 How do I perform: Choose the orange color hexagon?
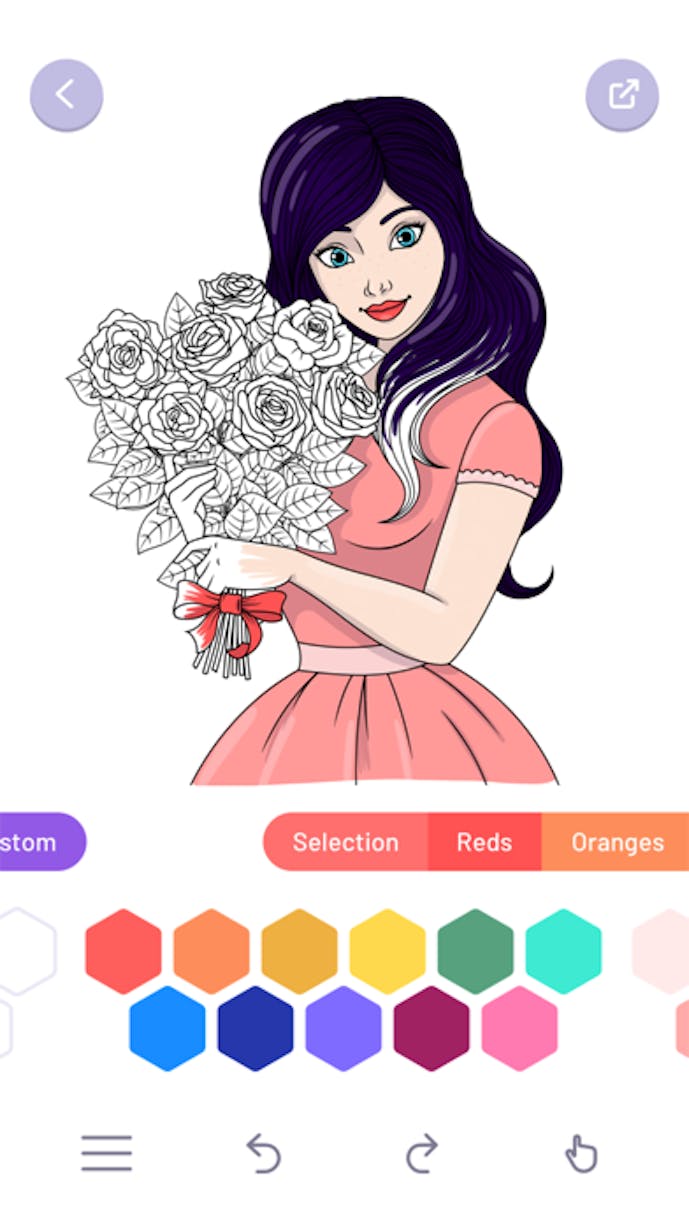tap(211, 951)
